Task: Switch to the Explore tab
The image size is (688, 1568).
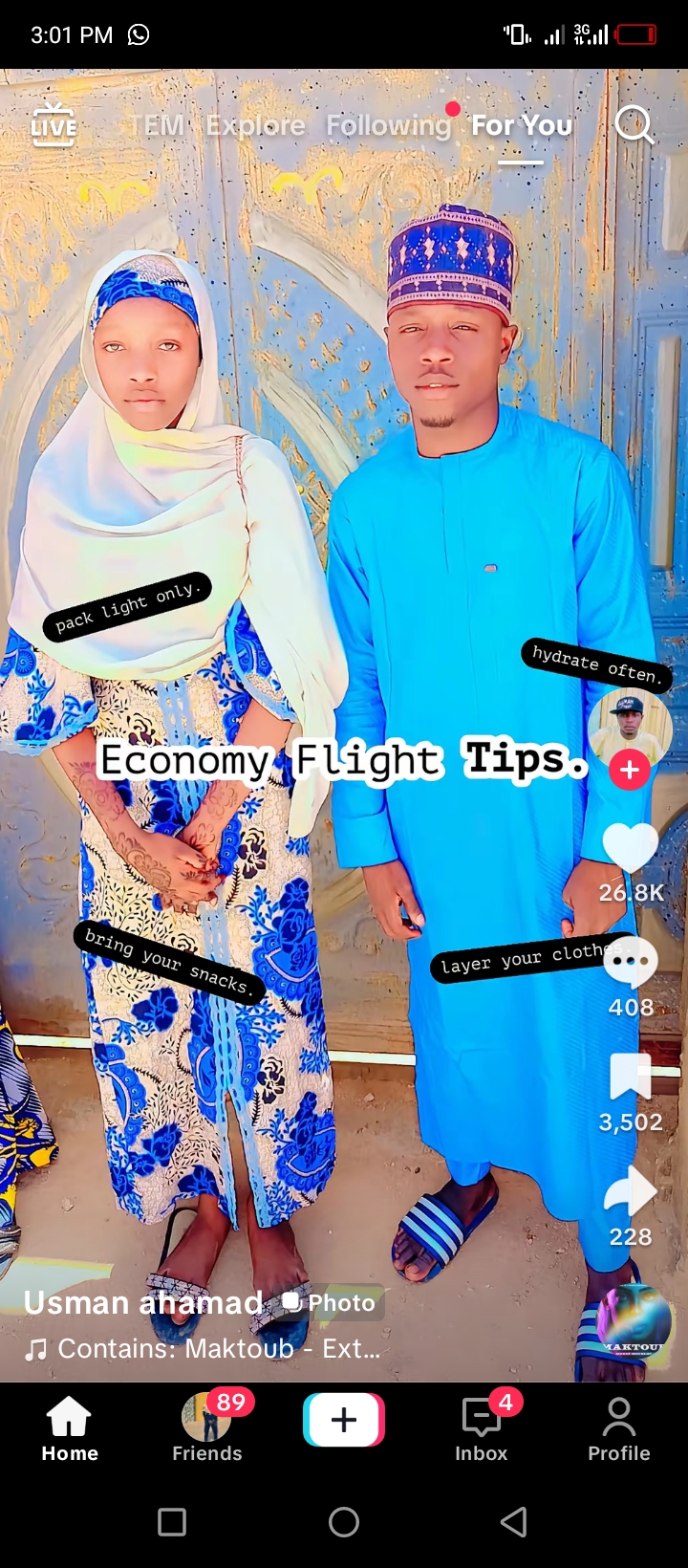Action: pyautogui.click(x=255, y=125)
